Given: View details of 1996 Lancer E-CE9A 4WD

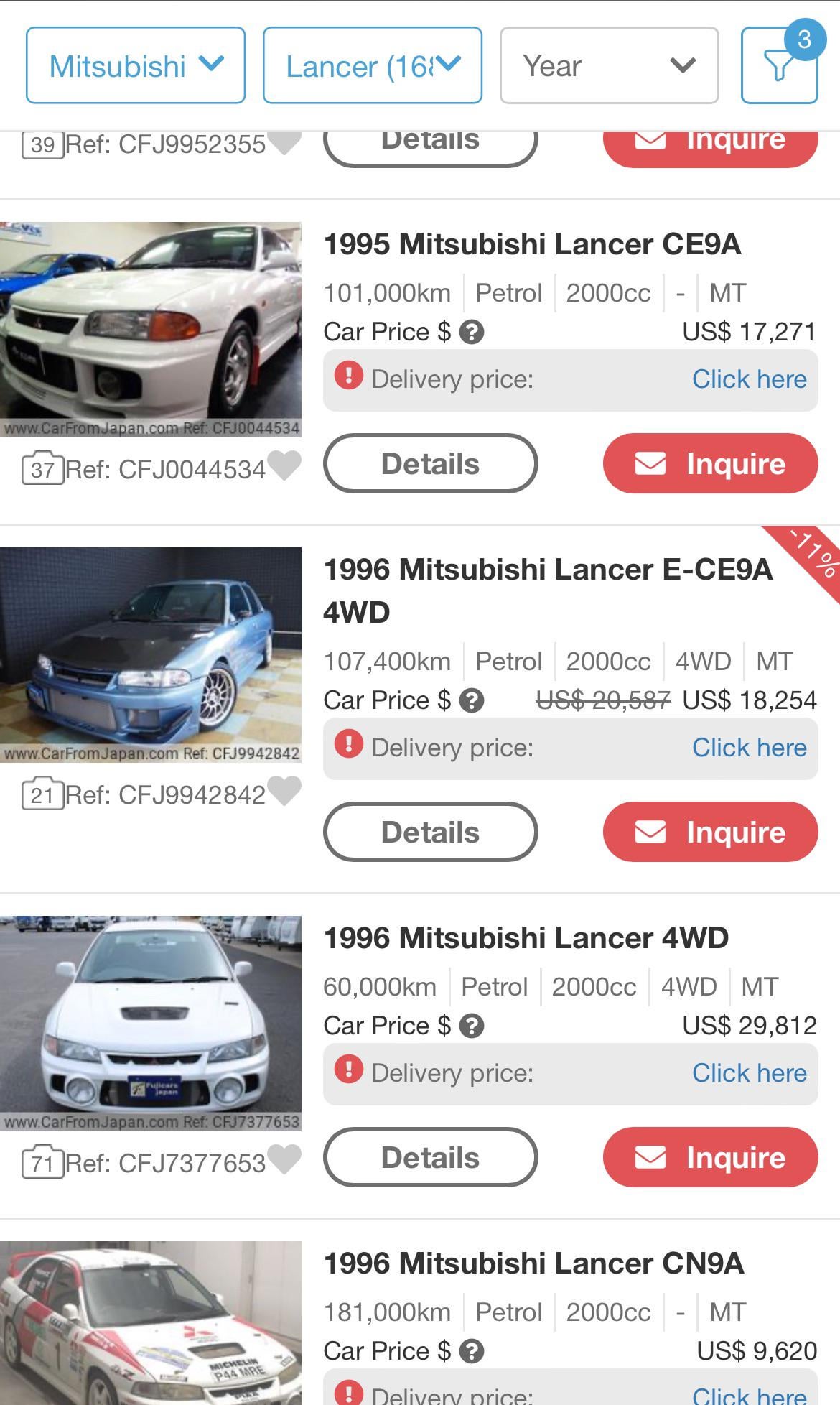Looking at the screenshot, I should point(430,832).
